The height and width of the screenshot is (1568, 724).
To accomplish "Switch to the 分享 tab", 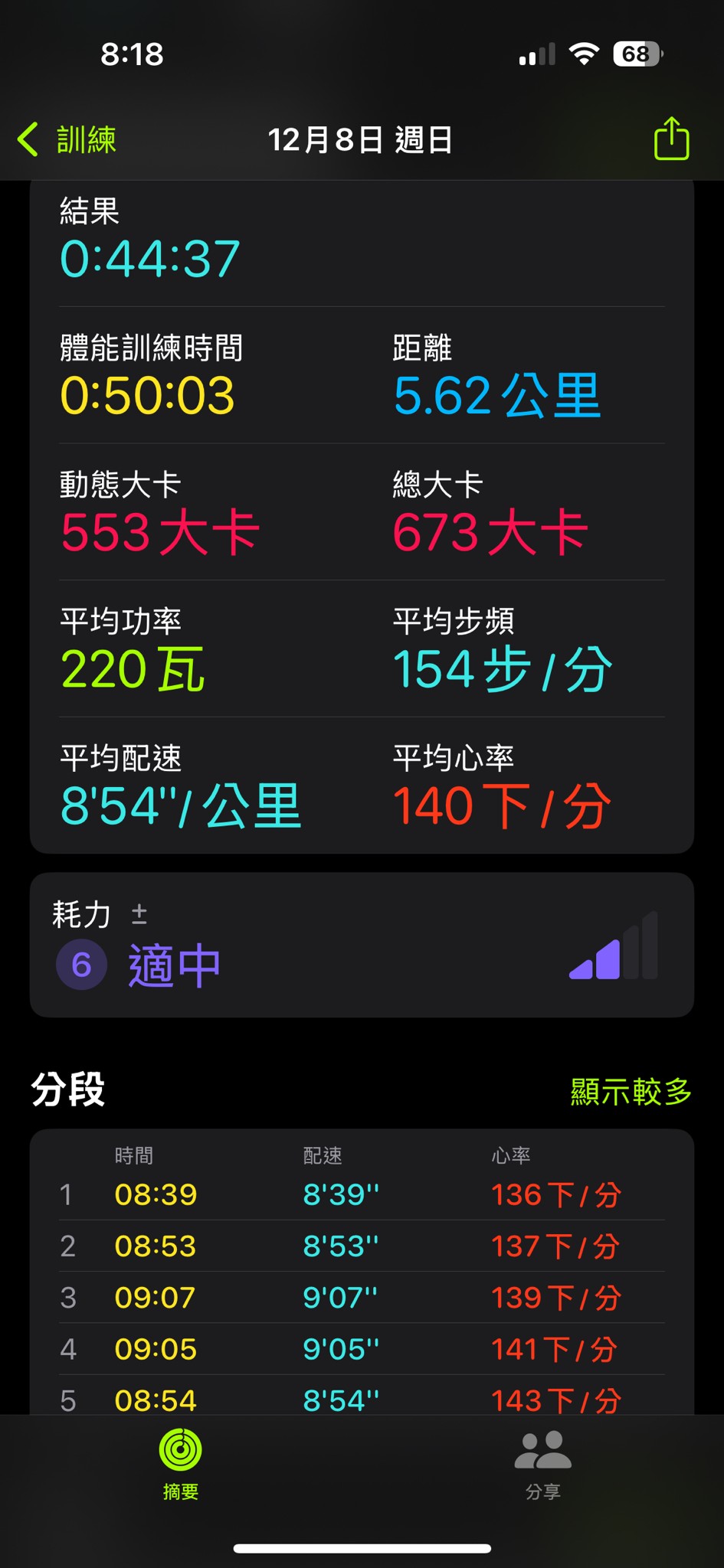I will [542, 1464].
